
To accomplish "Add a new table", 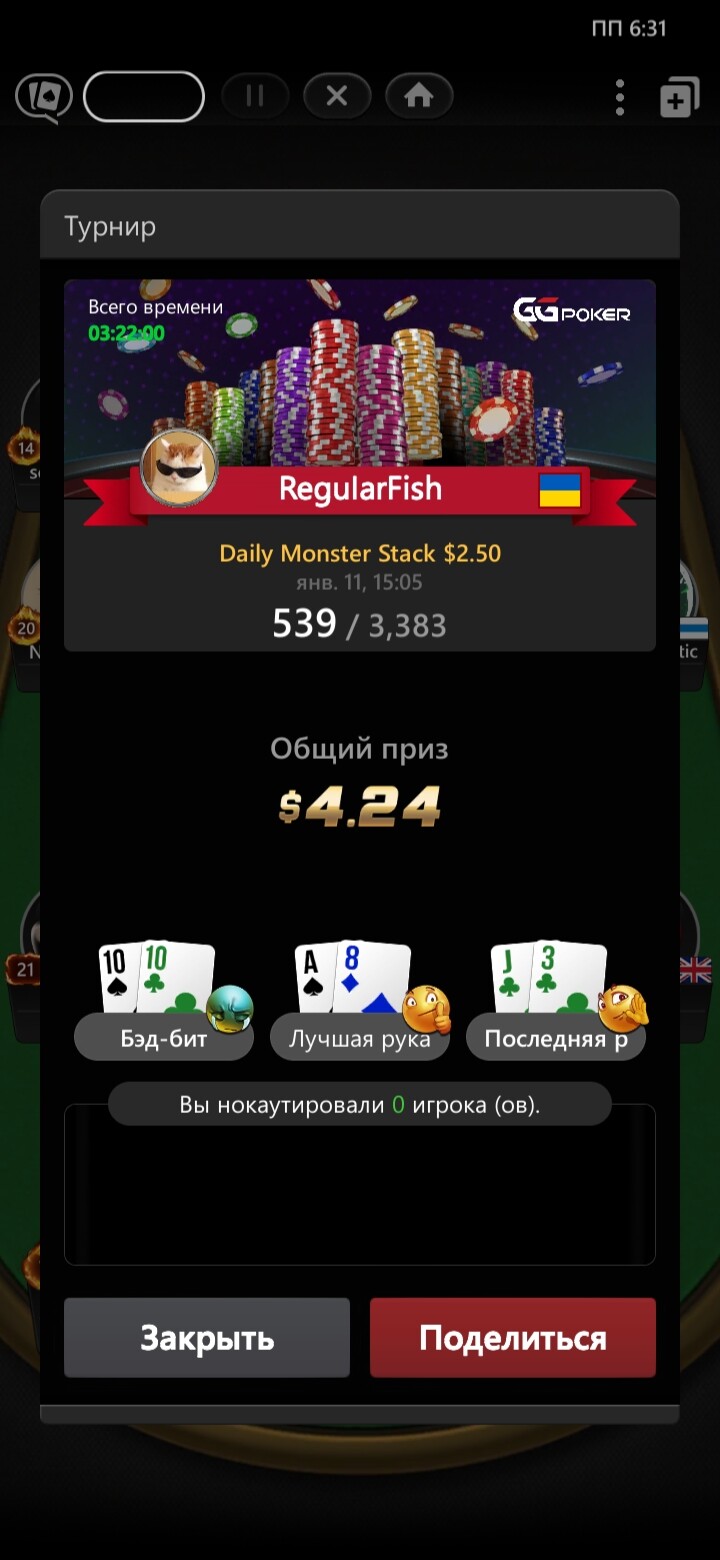I will (x=679, y=97).
